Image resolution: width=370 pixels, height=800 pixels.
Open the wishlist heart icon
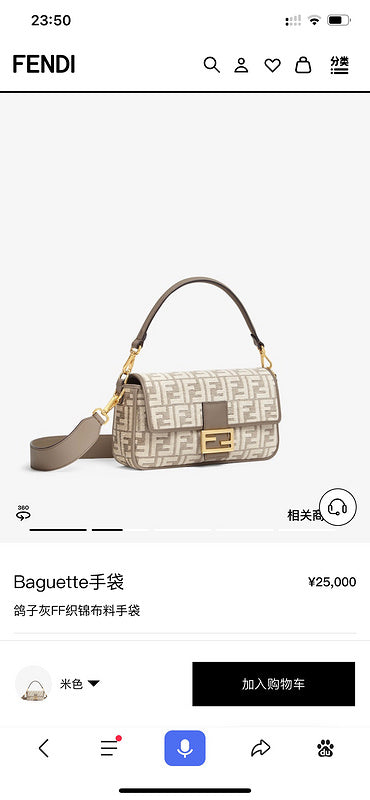272,65
